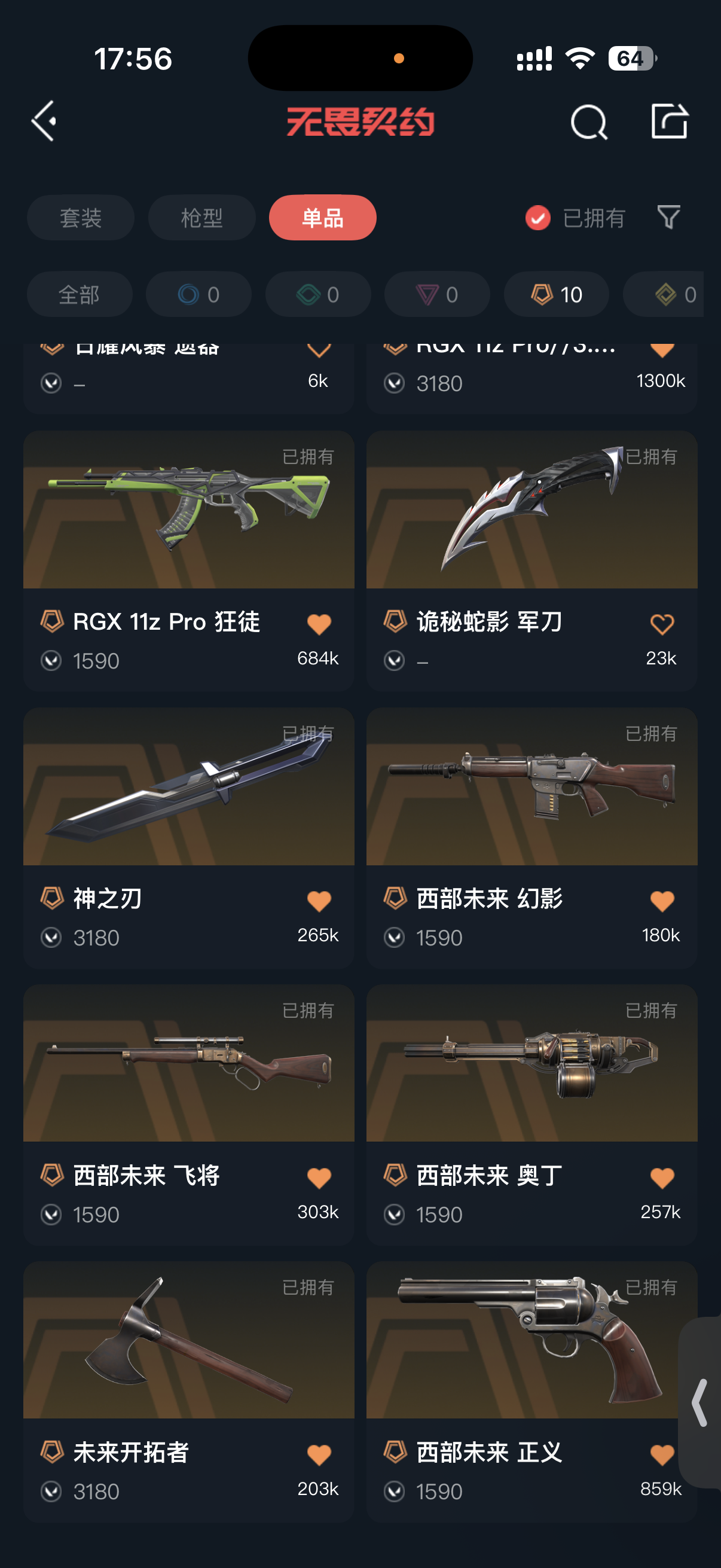Go back using the top-left arrow
Screen dimensions: 721x1568
tap(44, 121)
